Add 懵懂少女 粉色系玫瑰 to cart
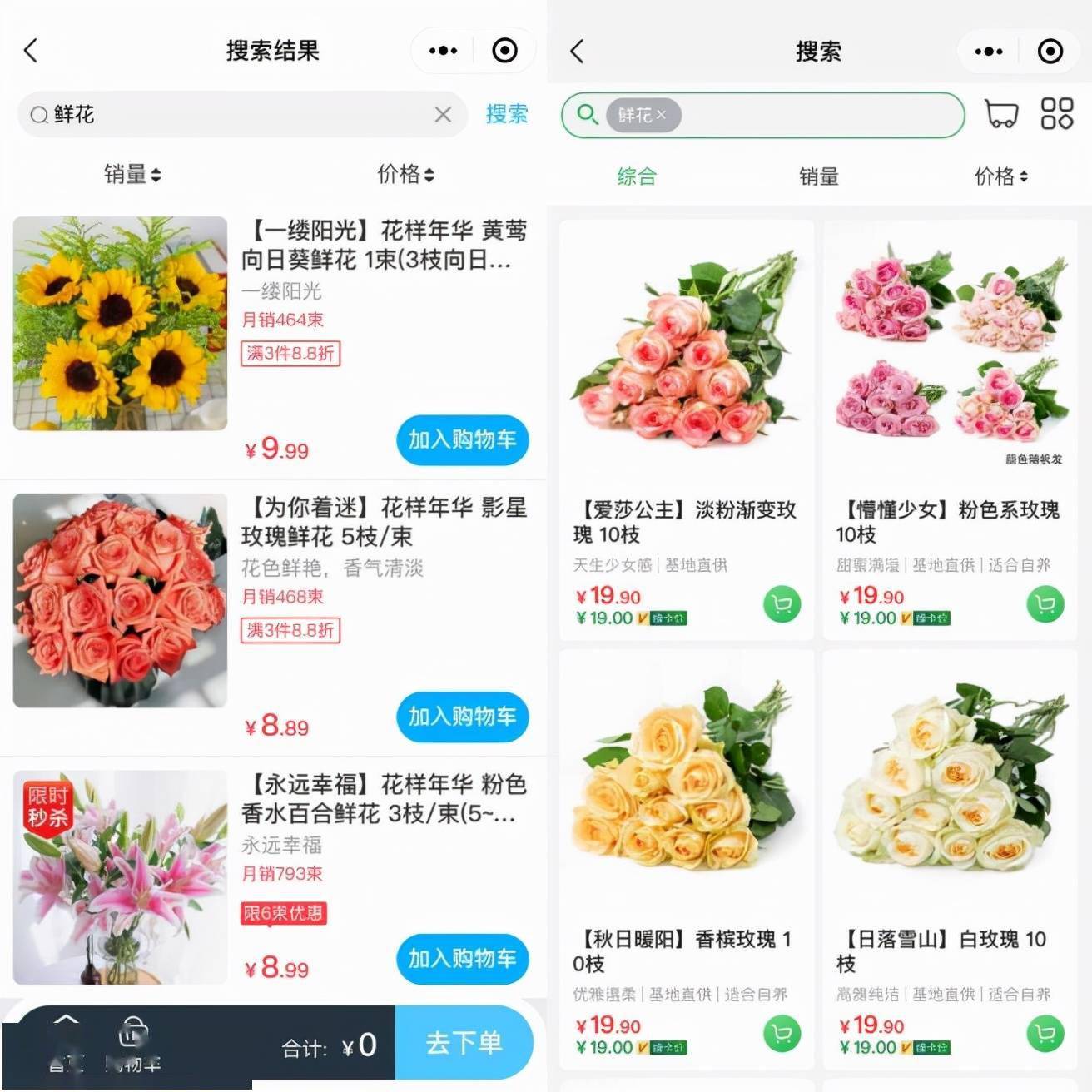This screenshot has width=1092, height=1092. [1045, 604]
